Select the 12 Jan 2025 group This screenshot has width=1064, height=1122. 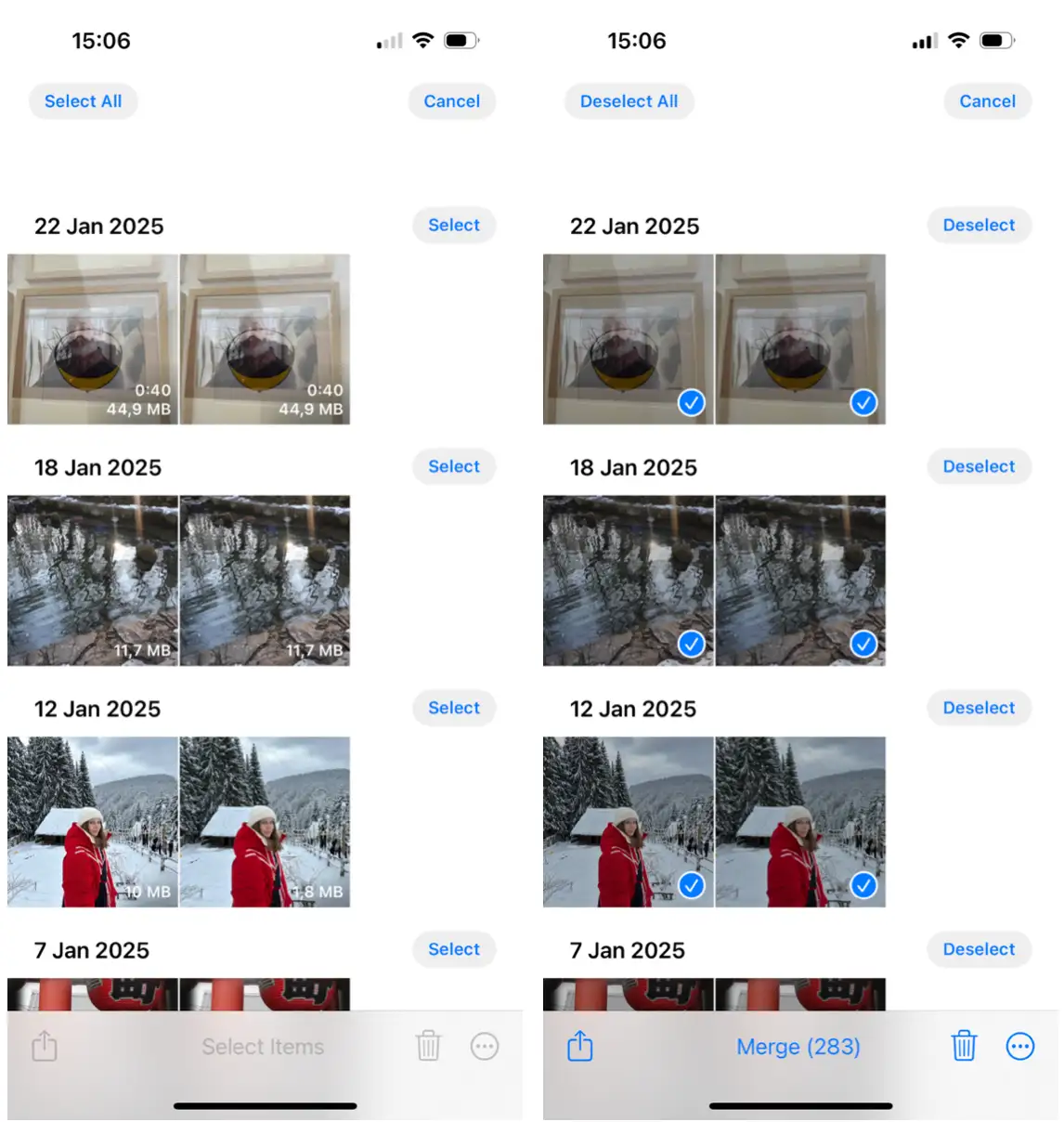pos(453,708)
